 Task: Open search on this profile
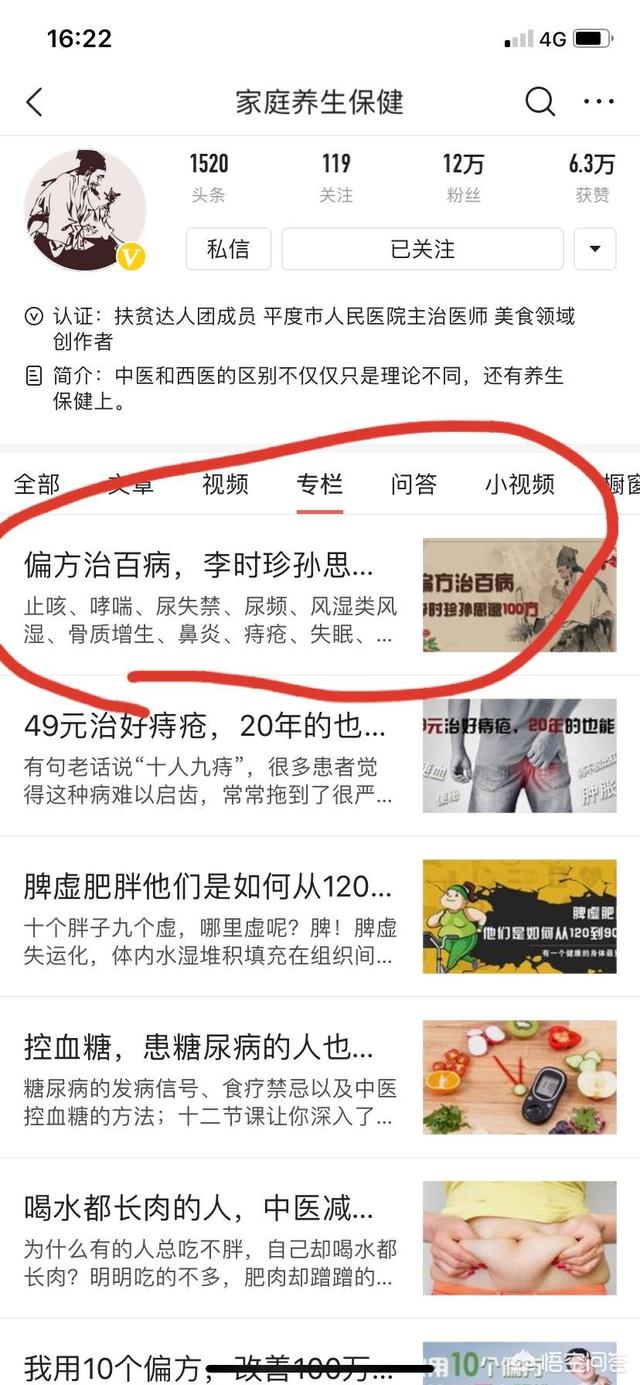[x=539, y=102]
